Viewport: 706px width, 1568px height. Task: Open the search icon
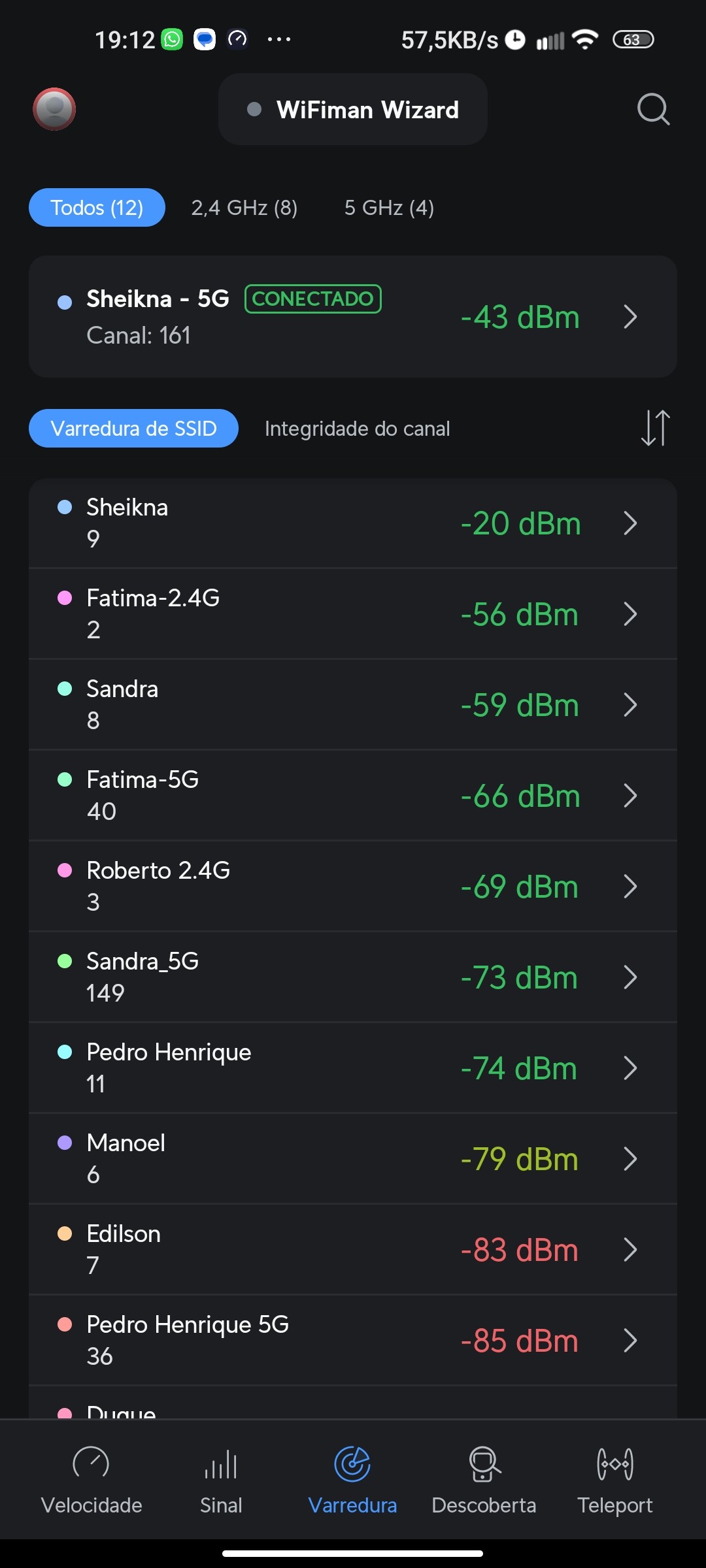click(653, 109)
